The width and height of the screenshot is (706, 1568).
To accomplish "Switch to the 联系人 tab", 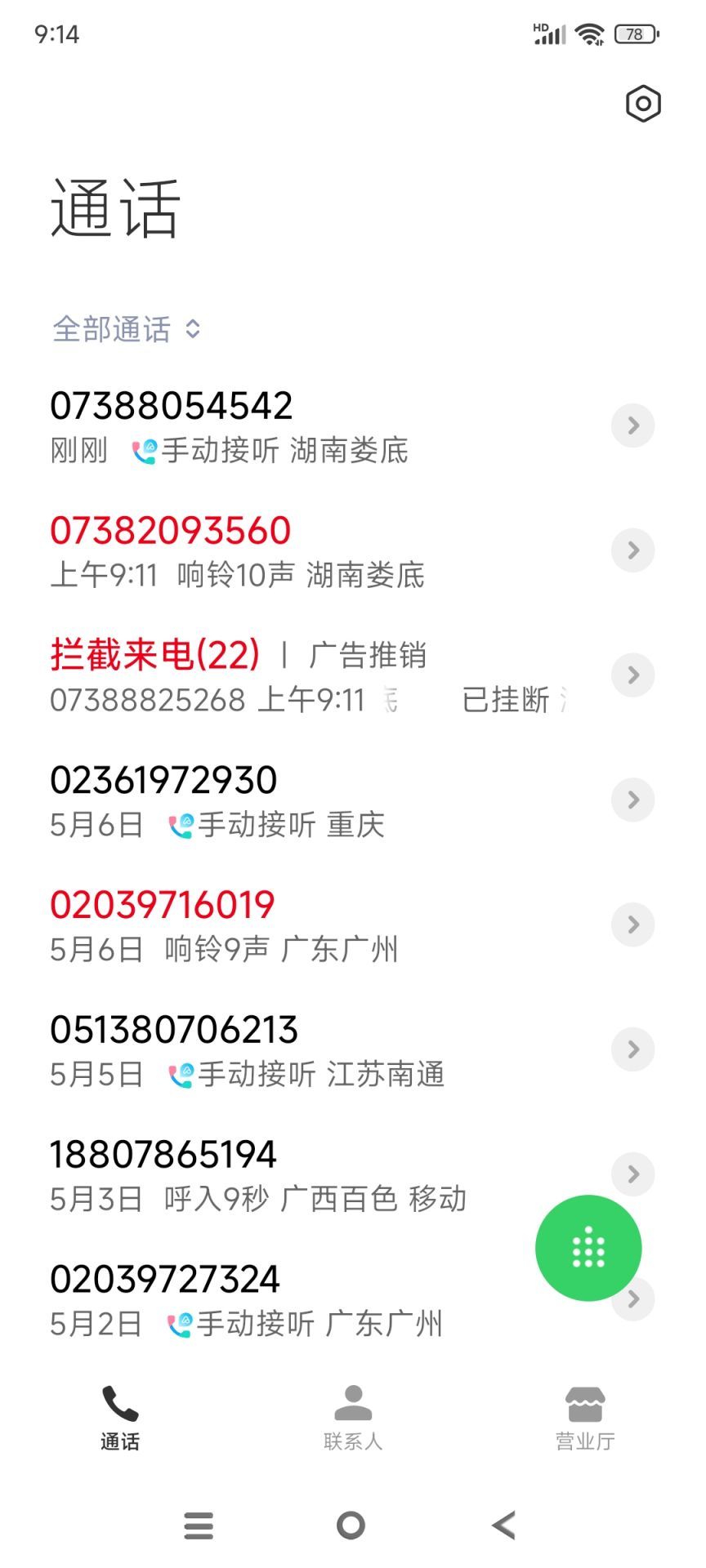I will 353,1418.
